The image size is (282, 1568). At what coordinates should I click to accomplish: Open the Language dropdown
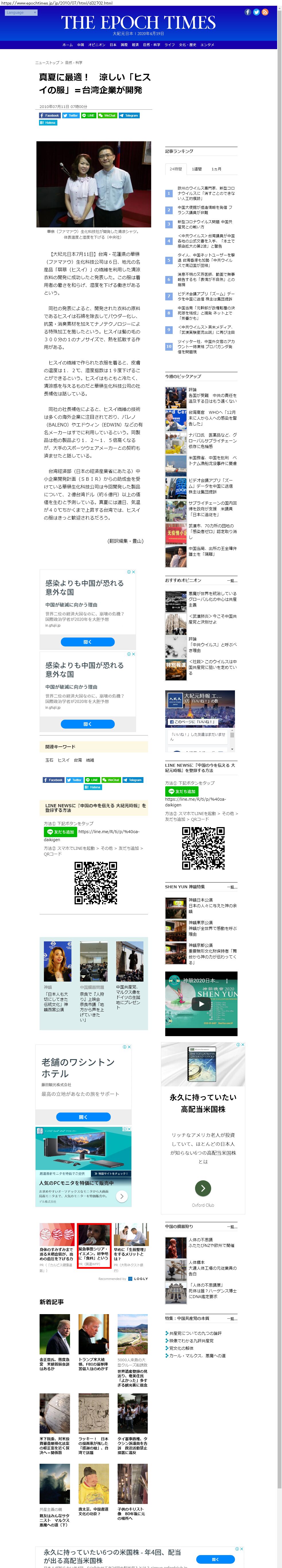[x=21, y=12]
